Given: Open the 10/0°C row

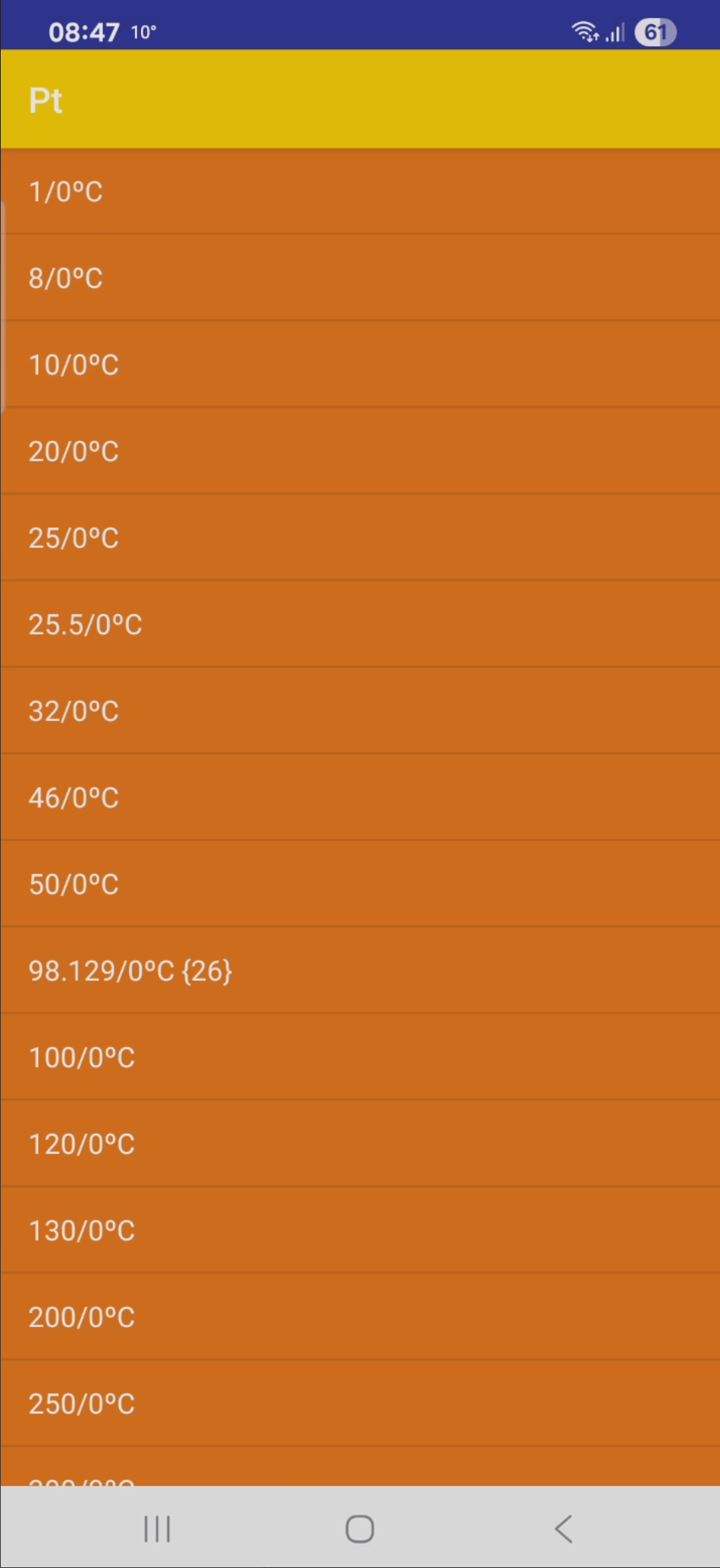Looking at the screenshot, I should click(360, 364).
